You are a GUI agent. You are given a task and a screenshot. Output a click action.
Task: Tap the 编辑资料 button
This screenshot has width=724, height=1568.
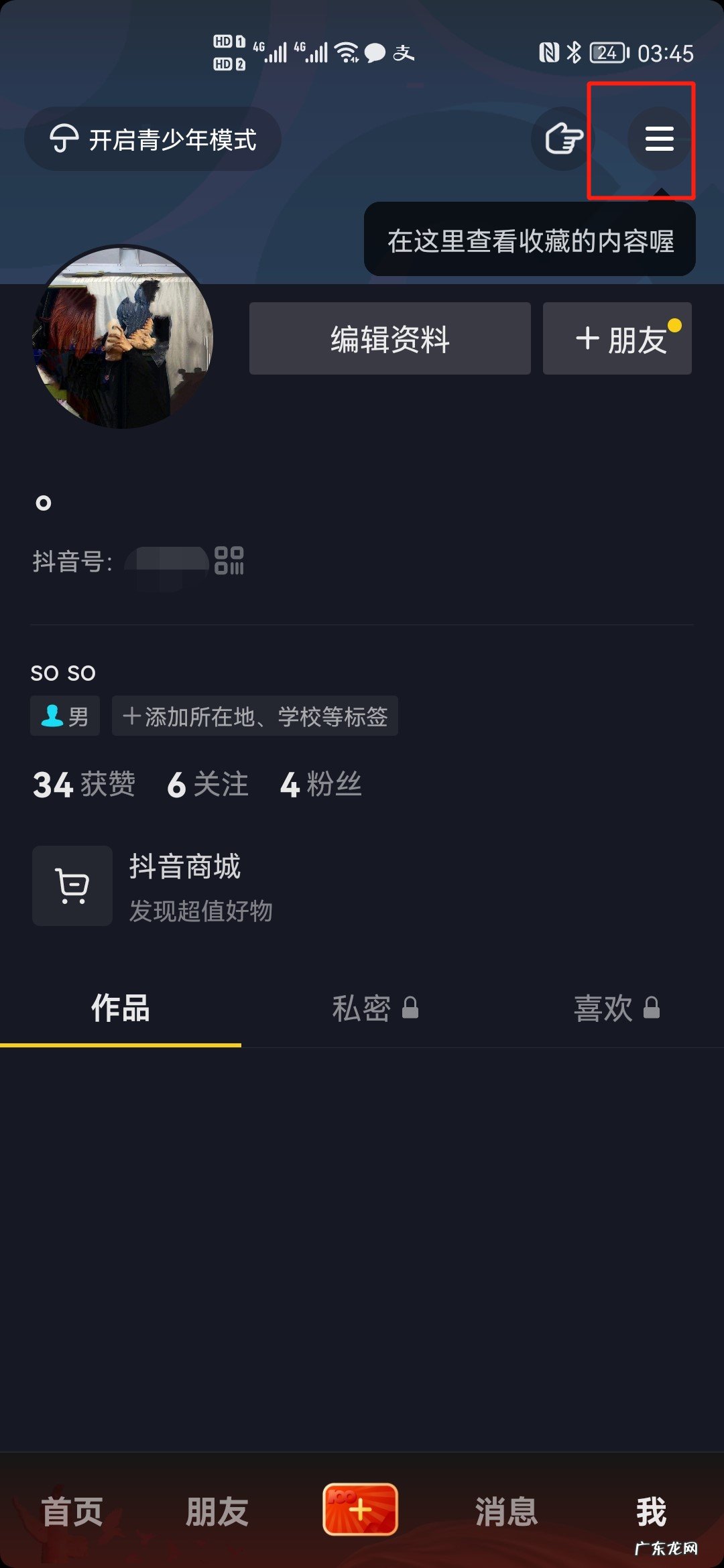[x=389, y=338]
